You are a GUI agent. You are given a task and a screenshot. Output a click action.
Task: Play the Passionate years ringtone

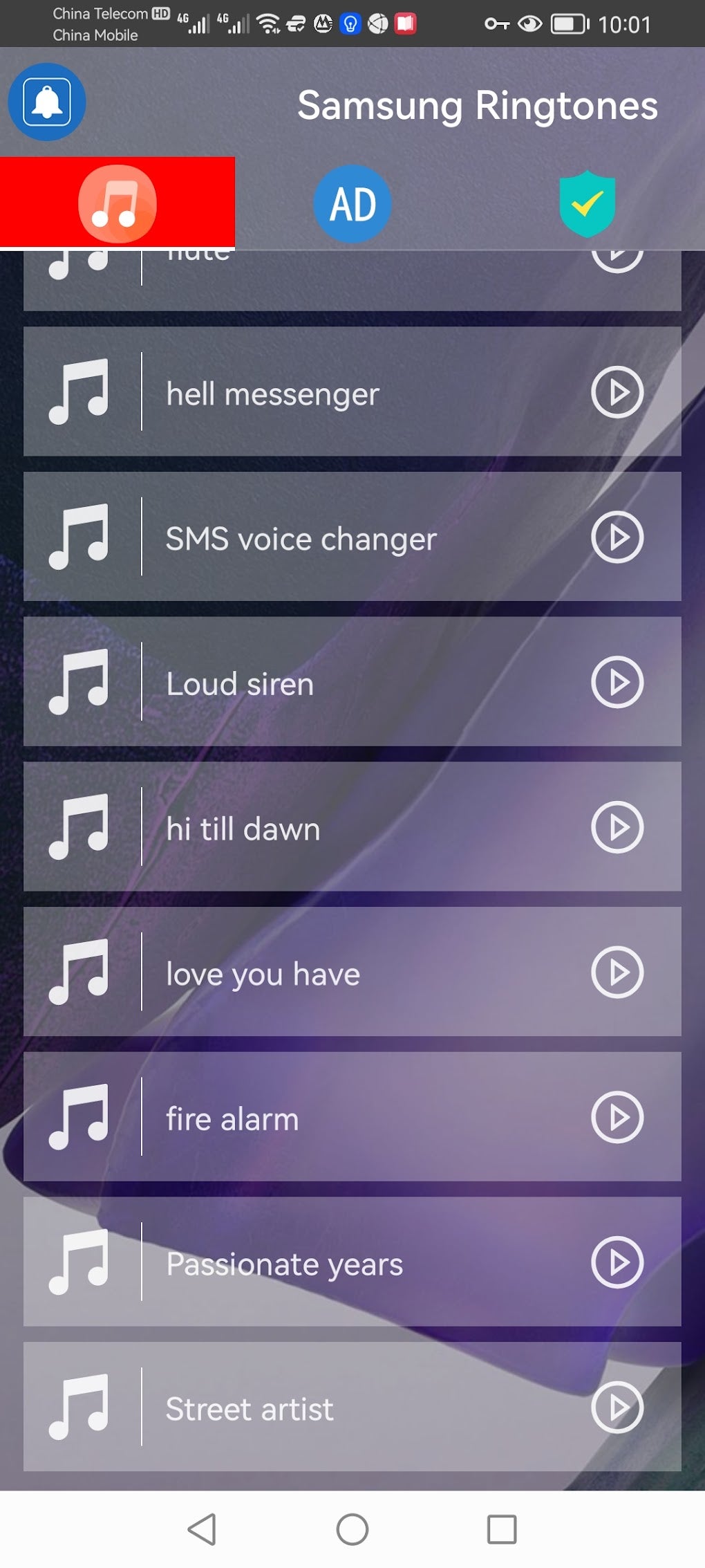click(617, 1262)
